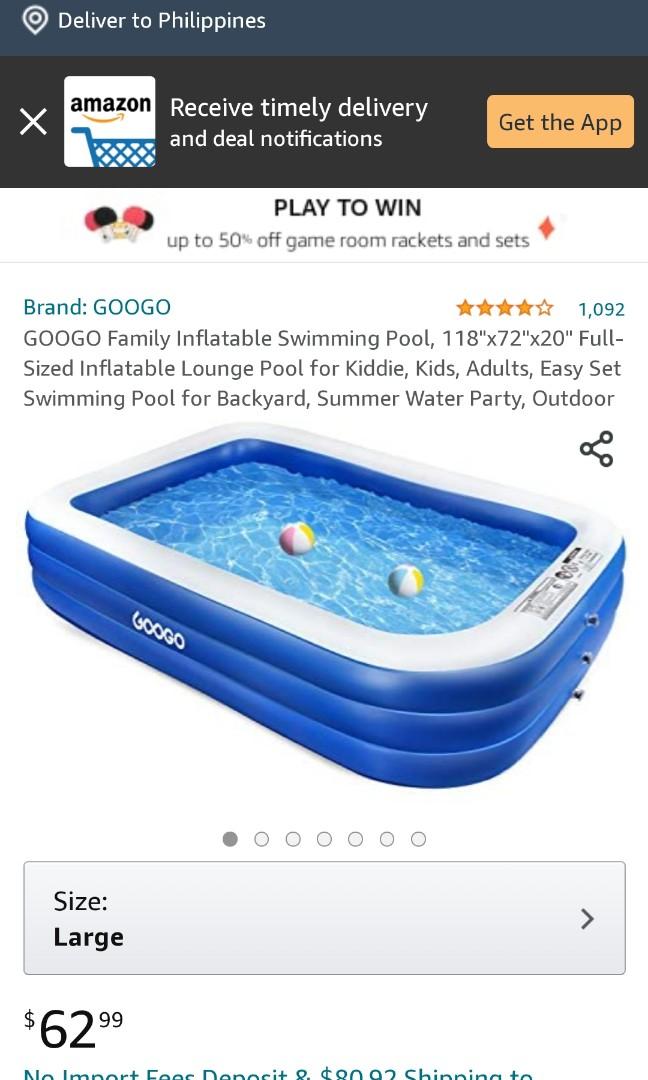Expand the Size Large selector

click(x=324, y=918)
